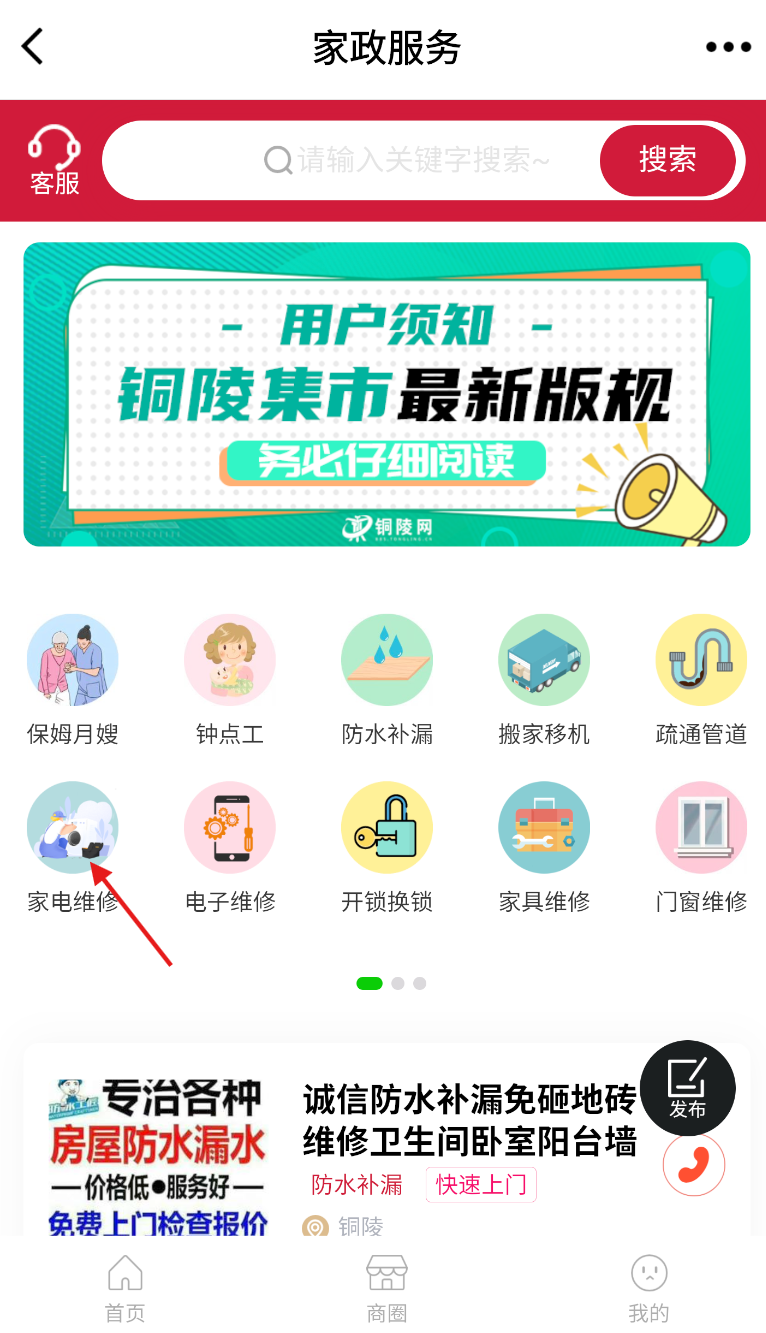The height and width of the screenshot is (1333, 766).
Task: Tap the red 搜索 button
Action: pos(667,160)
